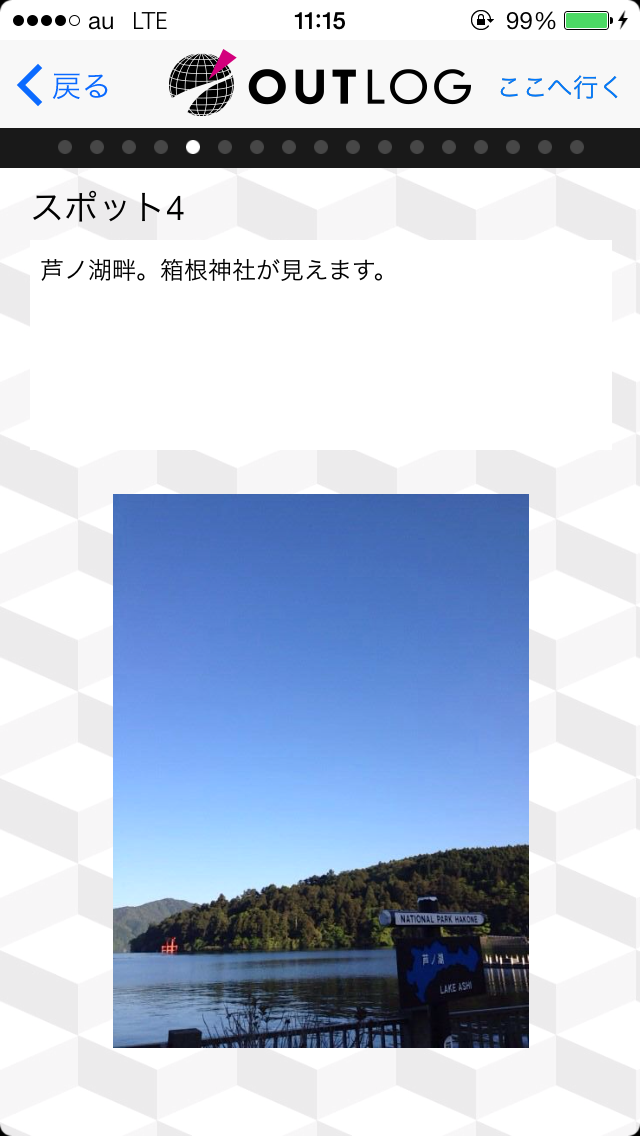The width and height of the screenshot is (640, 1136).
Task: Open the lake photo of スポット4
Action: tap(320, 770)
